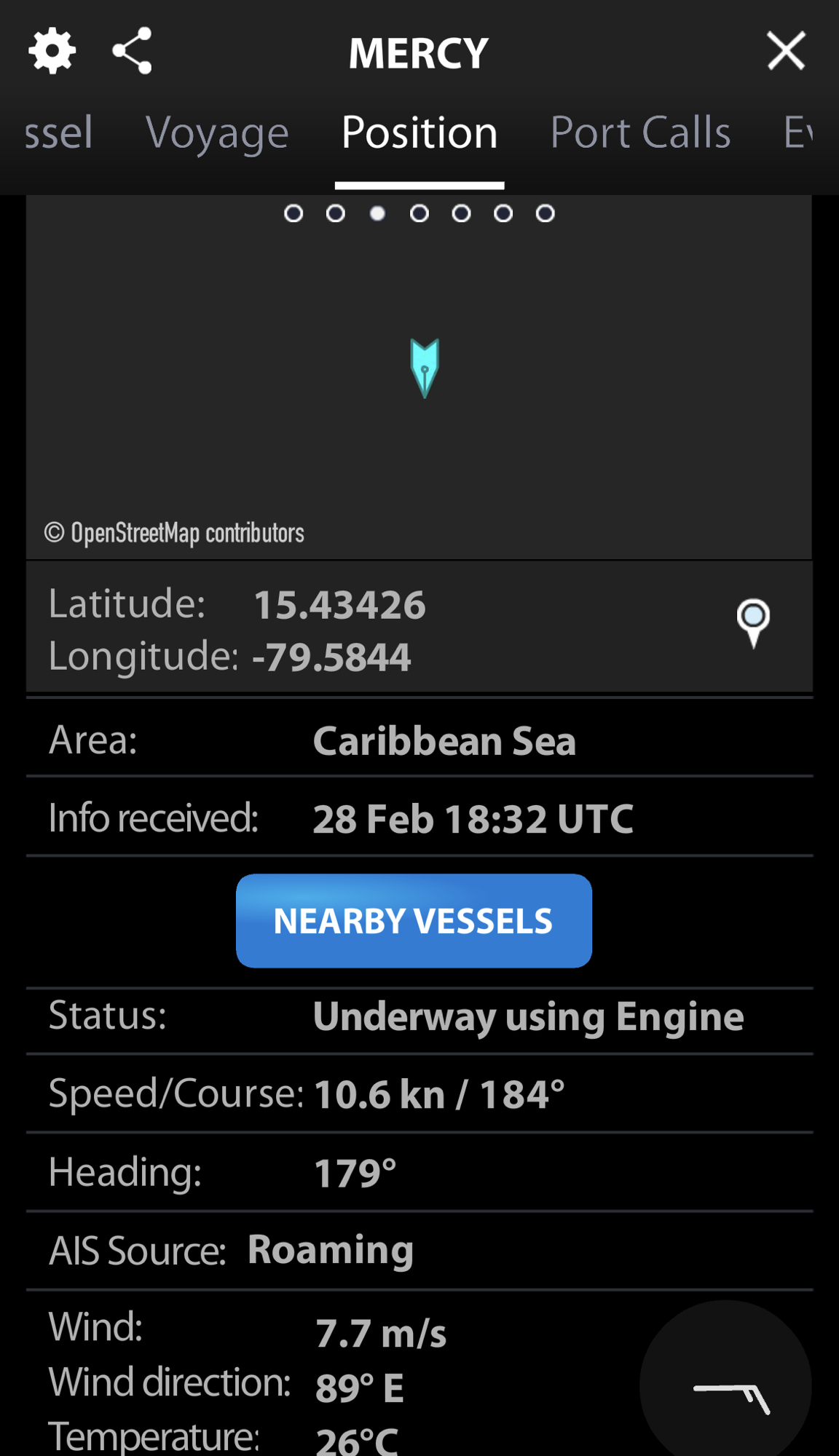Close the MERCY vessel panel

(x=786, y=51)
